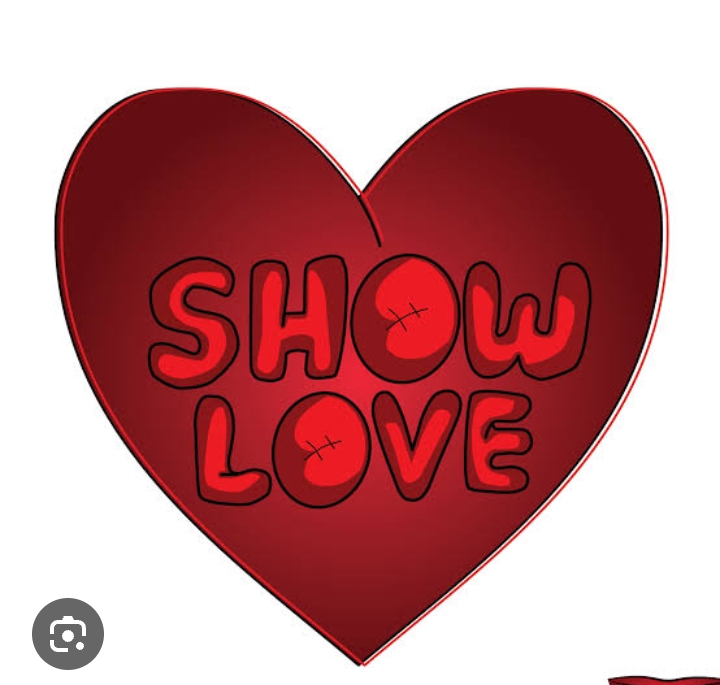720x685 pixels.
Task: Tap the visual search lens icon
Action: pyautogui.click(x=68, y=634)
